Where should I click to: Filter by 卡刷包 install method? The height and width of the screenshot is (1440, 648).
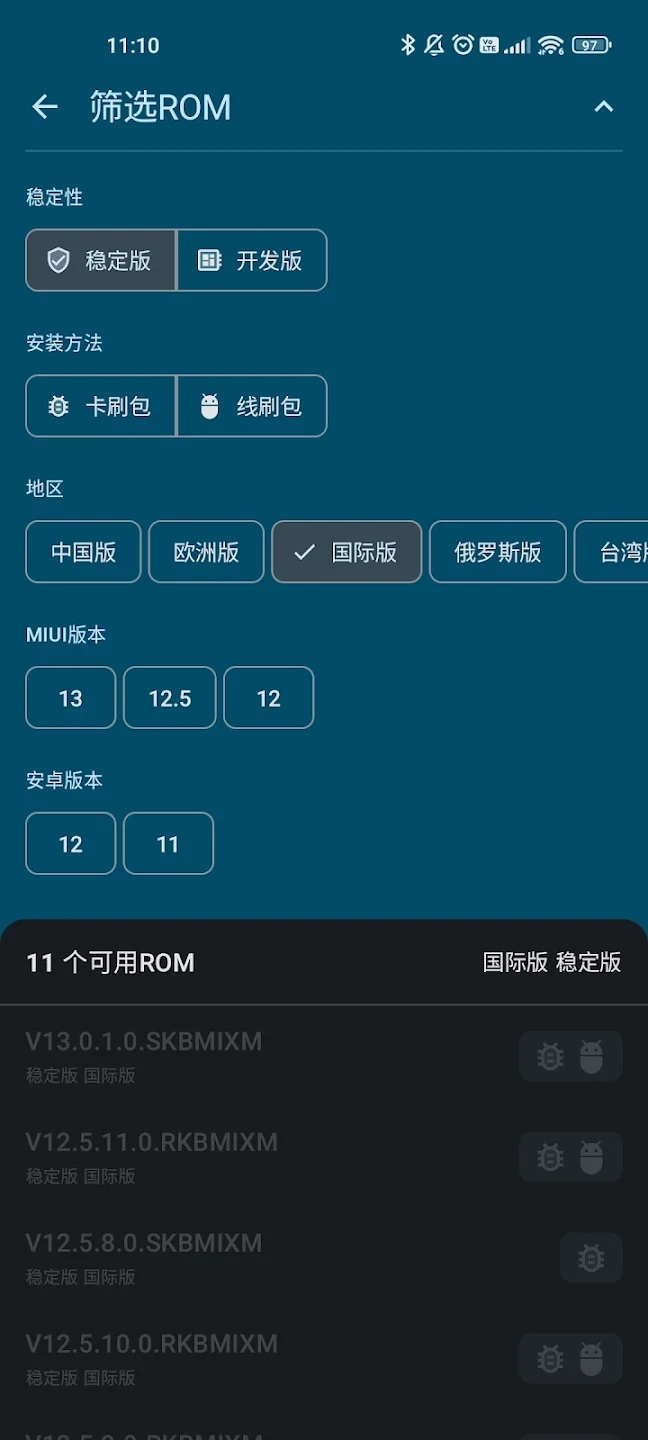tap(101, 406)
